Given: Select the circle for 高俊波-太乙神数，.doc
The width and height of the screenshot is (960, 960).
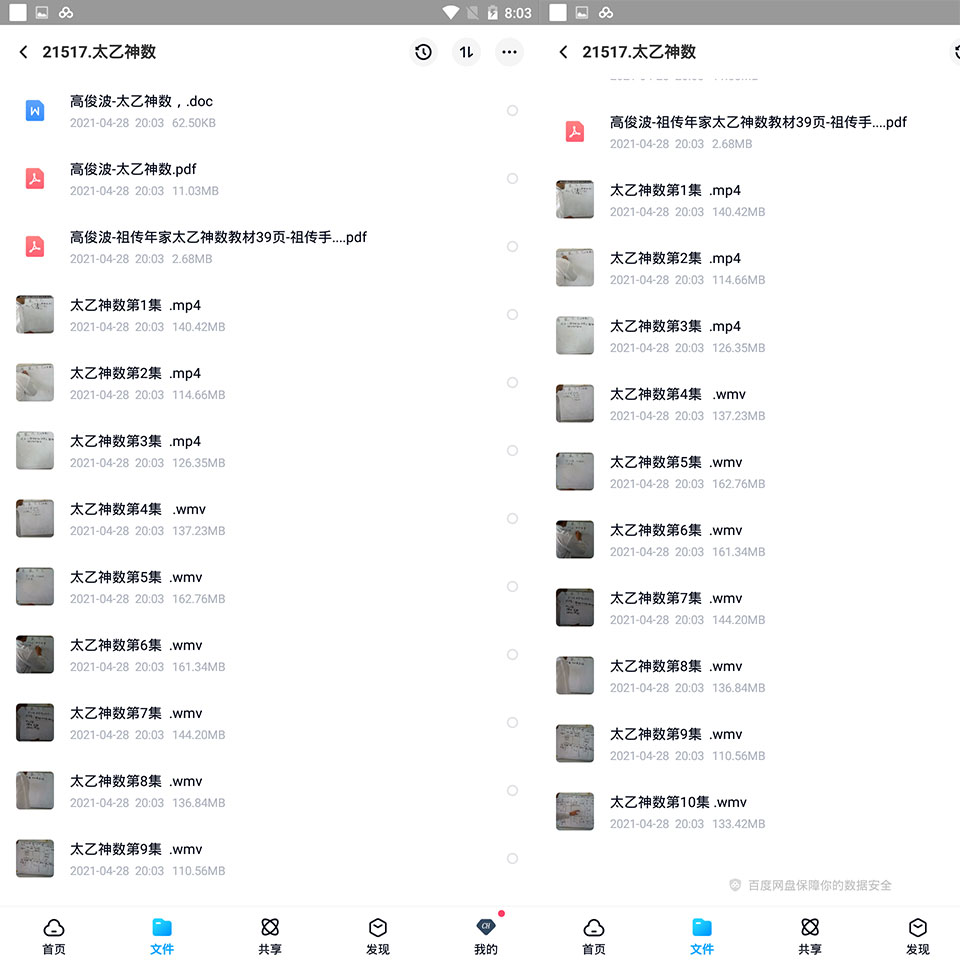Looking at the screenshot, I should coord(512,110).
